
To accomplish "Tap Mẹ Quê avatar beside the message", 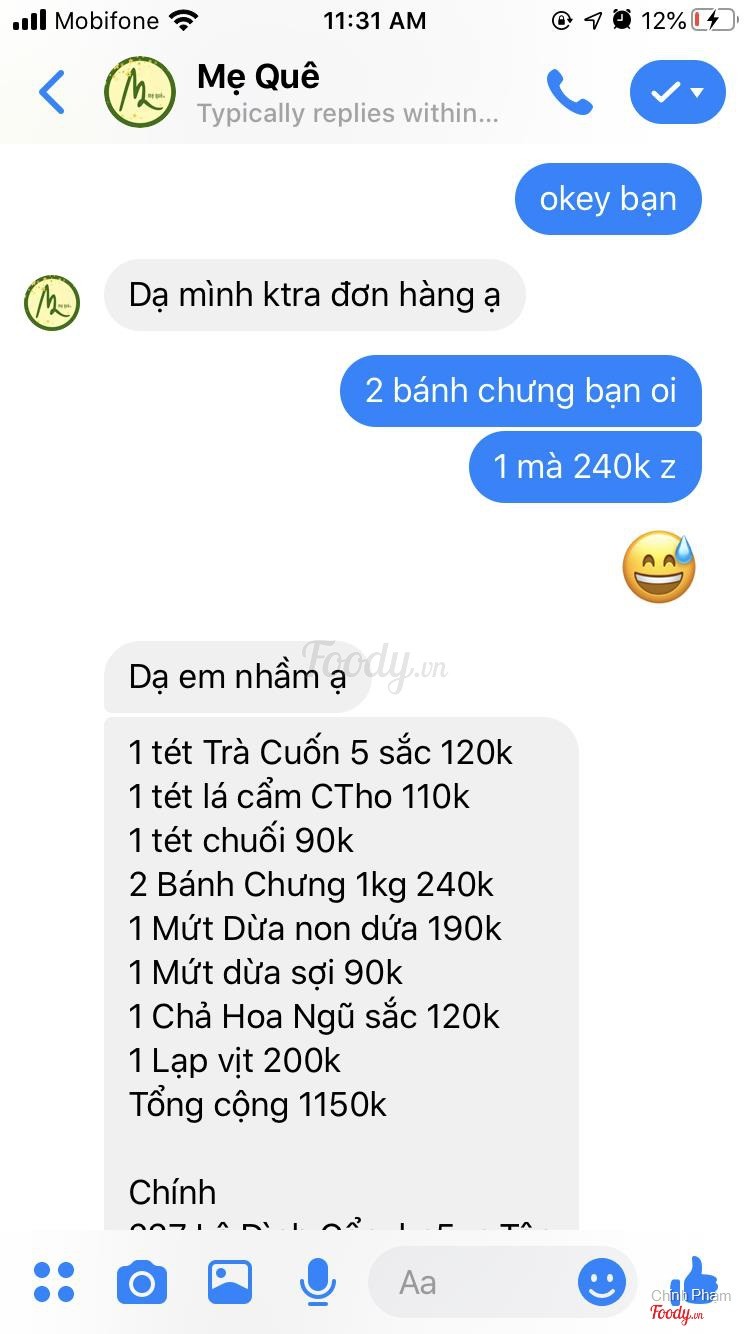I will pyautogui.click(x=52, y=303).
